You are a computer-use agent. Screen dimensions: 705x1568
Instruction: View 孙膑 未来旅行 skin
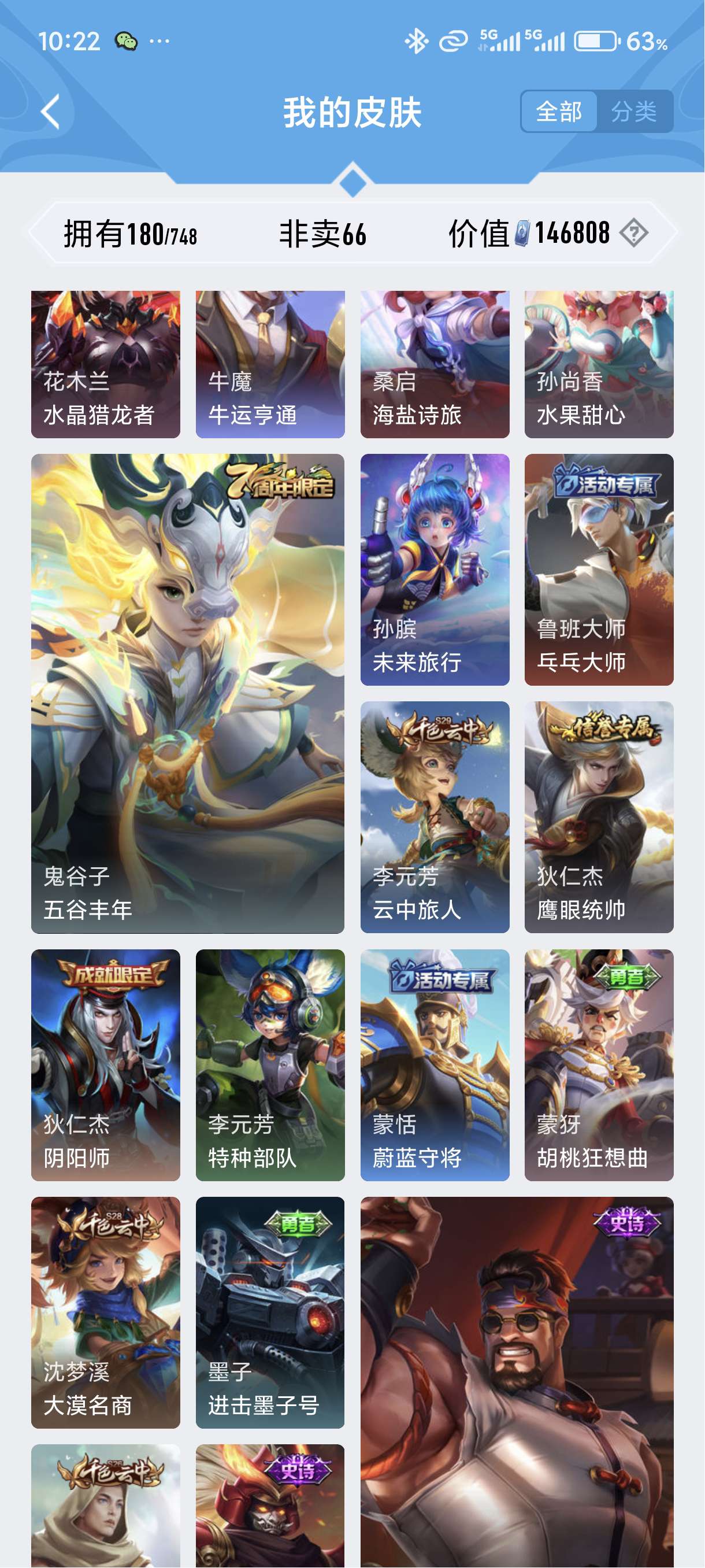(435, 569)
